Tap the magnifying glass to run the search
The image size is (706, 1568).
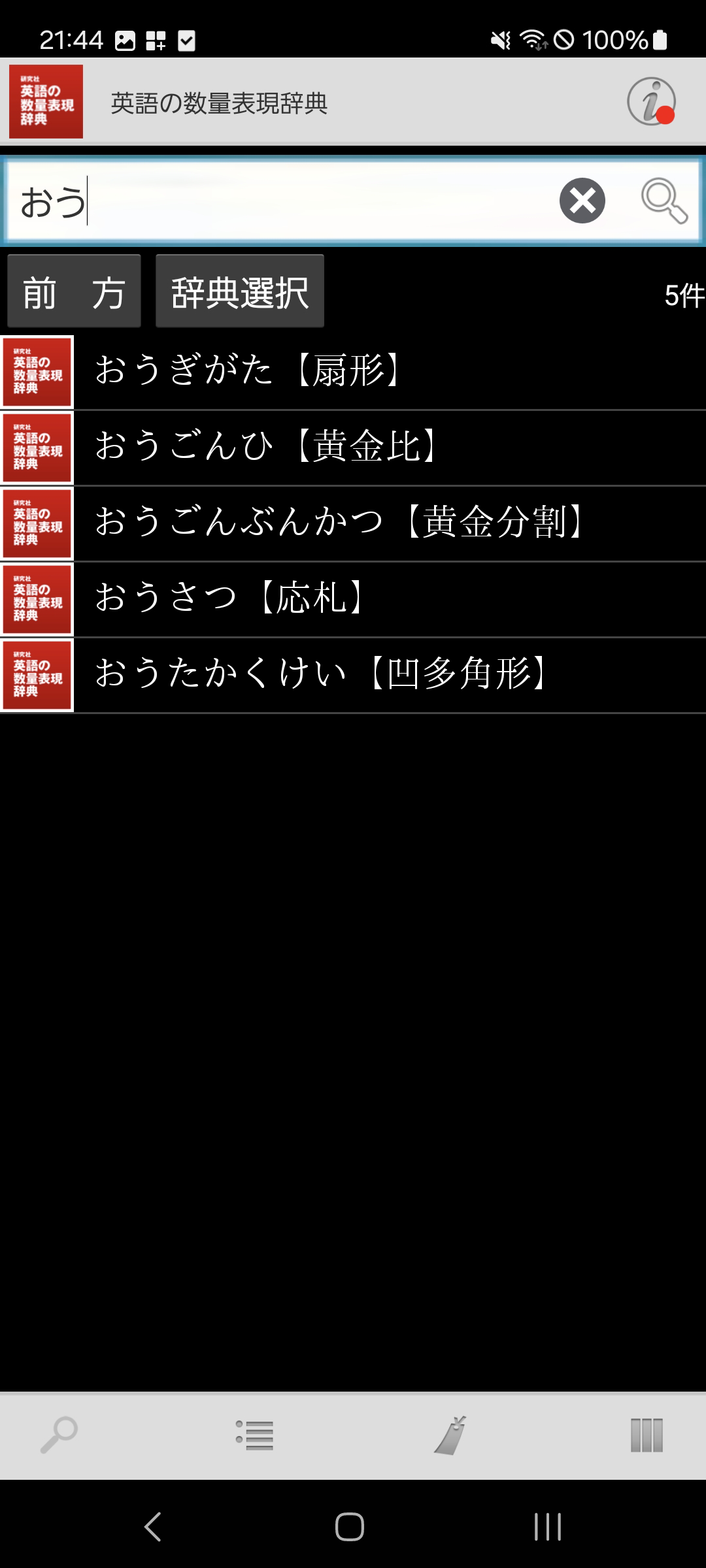click(x=664, y=201)
